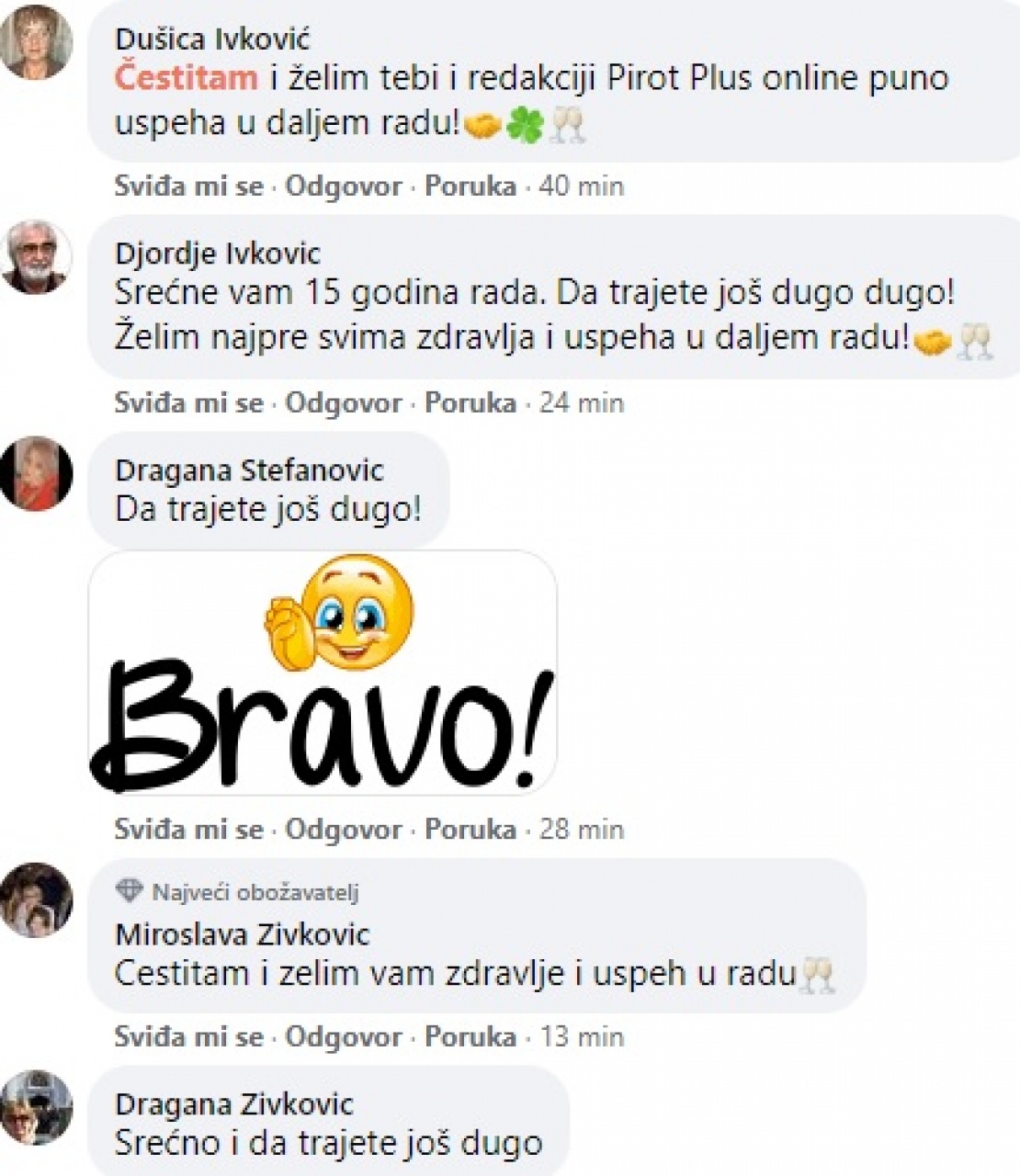
Task: Open Djordje Ivkovic's profile name
Action: point(217,253)
